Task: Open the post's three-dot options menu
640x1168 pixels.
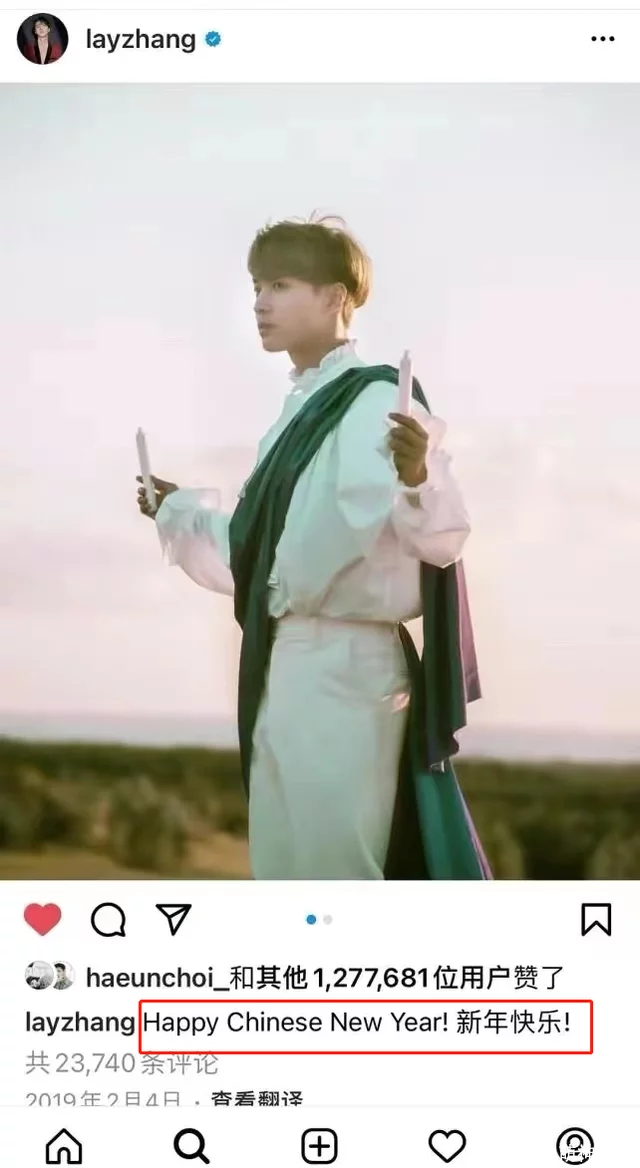Action: (x=602, y=39)
